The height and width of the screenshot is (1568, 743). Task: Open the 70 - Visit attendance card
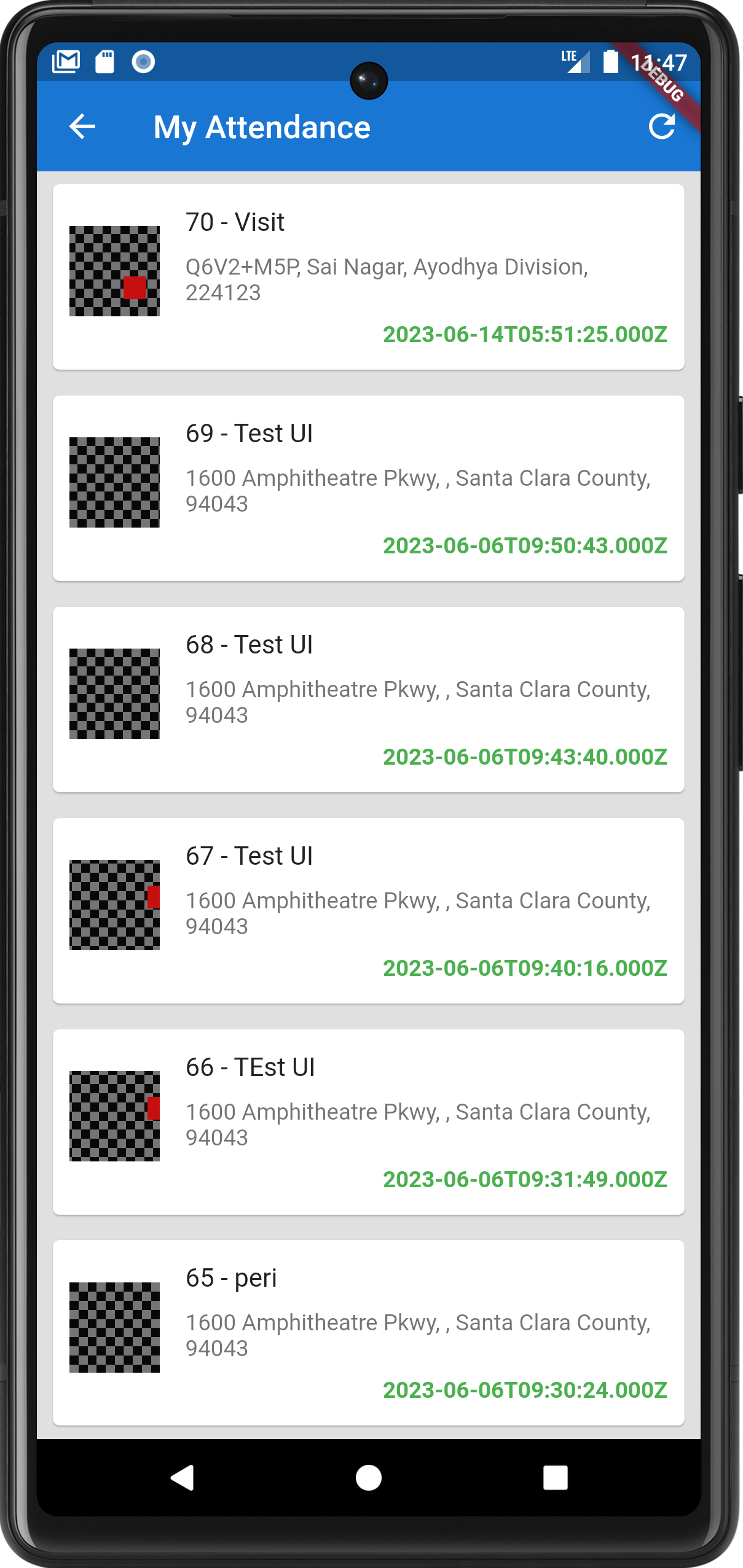click(x=369, y=277)
